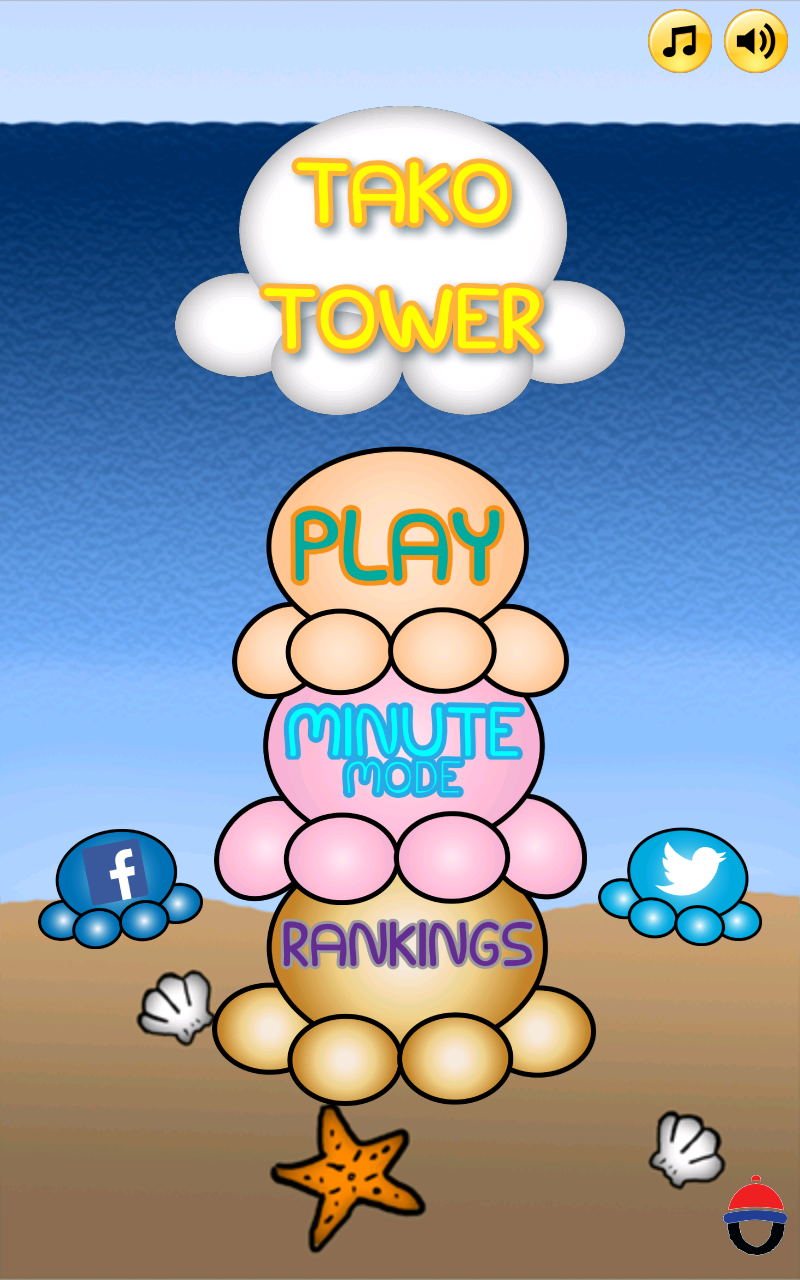Start the game with PLAY
This screenshot has width=800, height=1280.
(397, 545)
